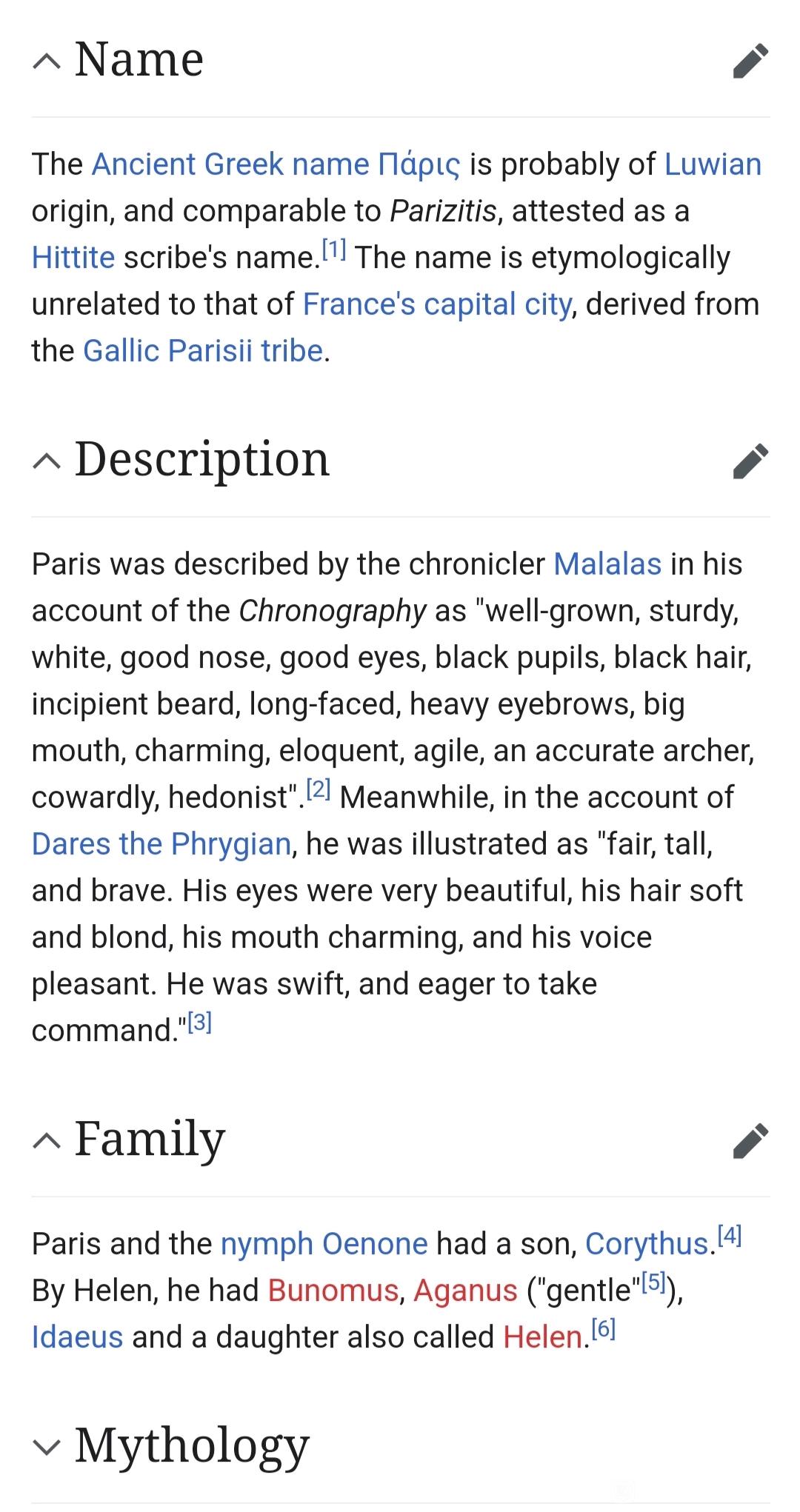Open the Ancient Greek name link

click(275, 164)
